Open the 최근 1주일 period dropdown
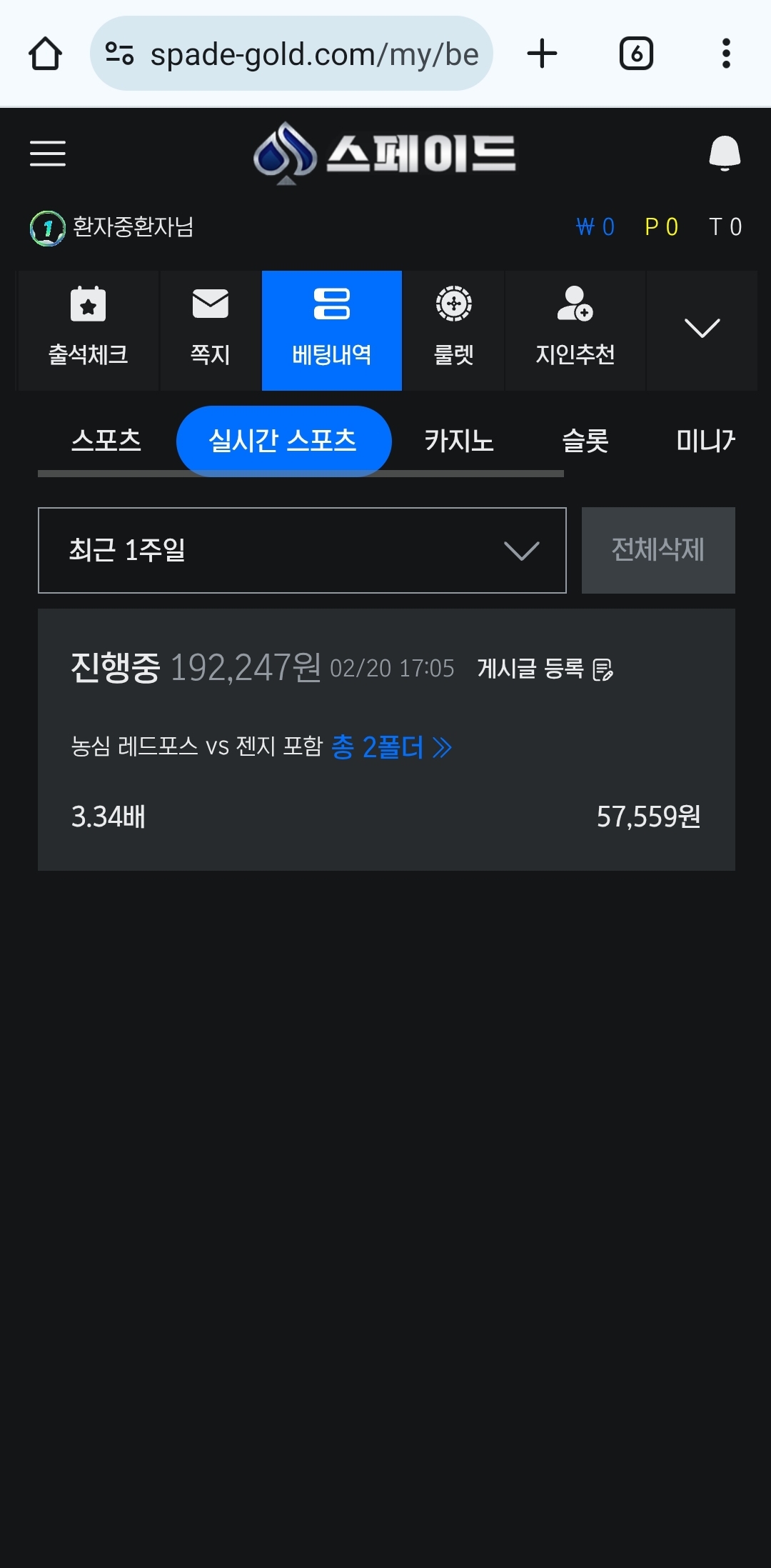771x1568 pixels. tap(302, 550)
